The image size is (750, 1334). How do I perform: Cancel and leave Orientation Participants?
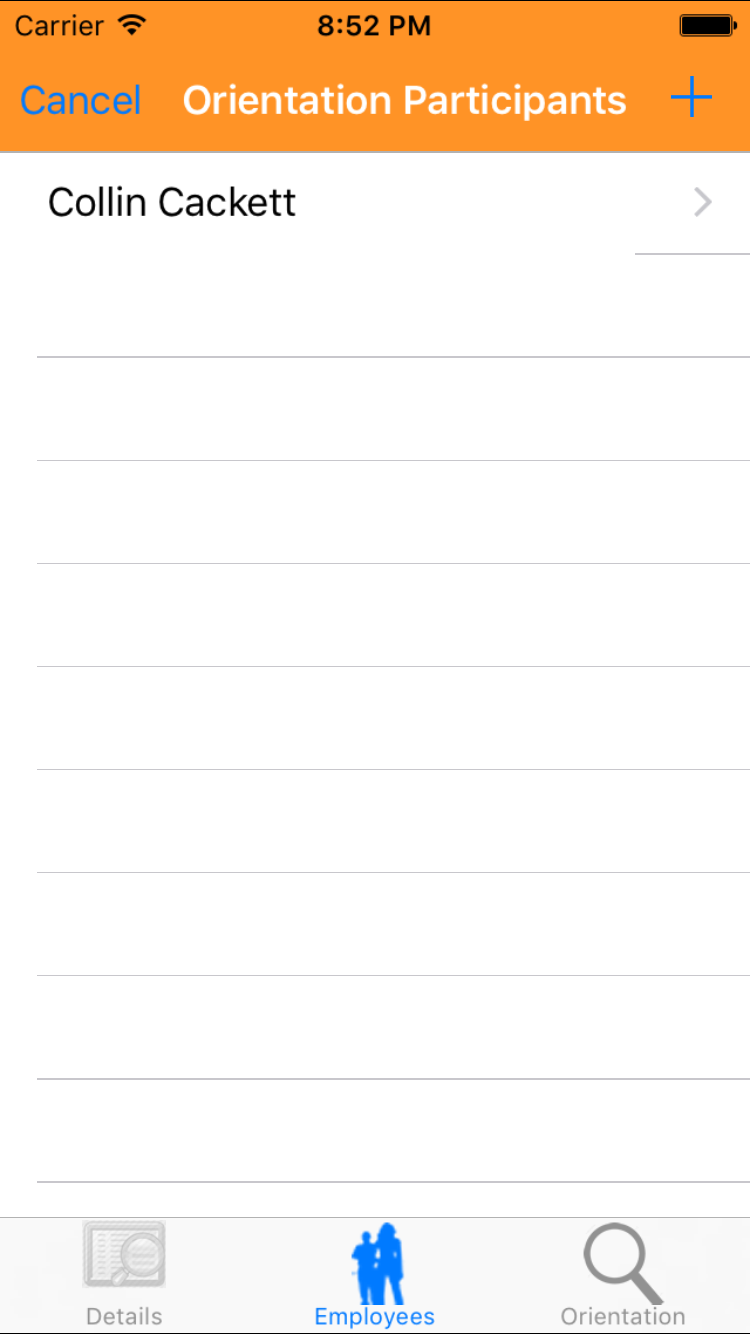[80, 101]
